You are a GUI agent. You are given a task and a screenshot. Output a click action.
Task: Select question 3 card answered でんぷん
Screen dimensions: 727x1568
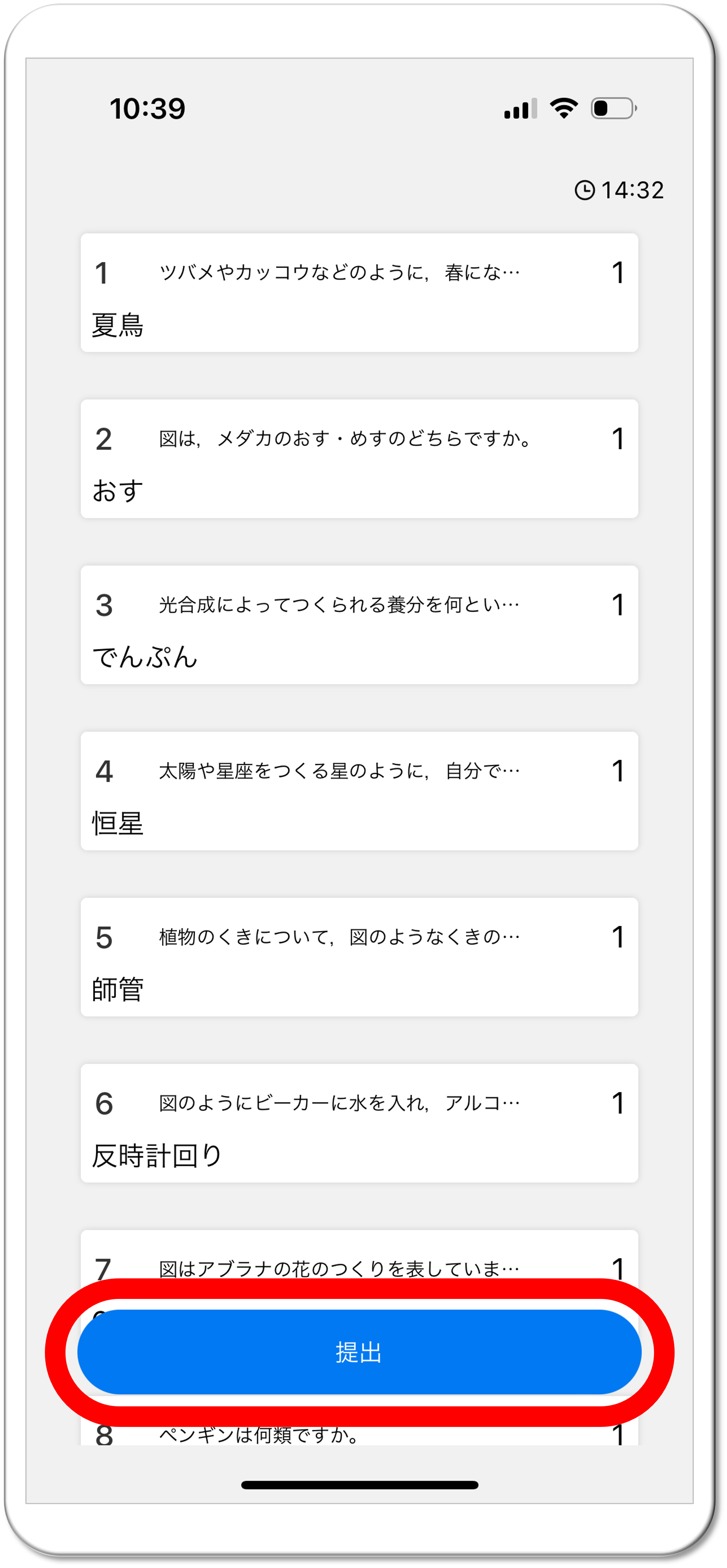point(359,625)
